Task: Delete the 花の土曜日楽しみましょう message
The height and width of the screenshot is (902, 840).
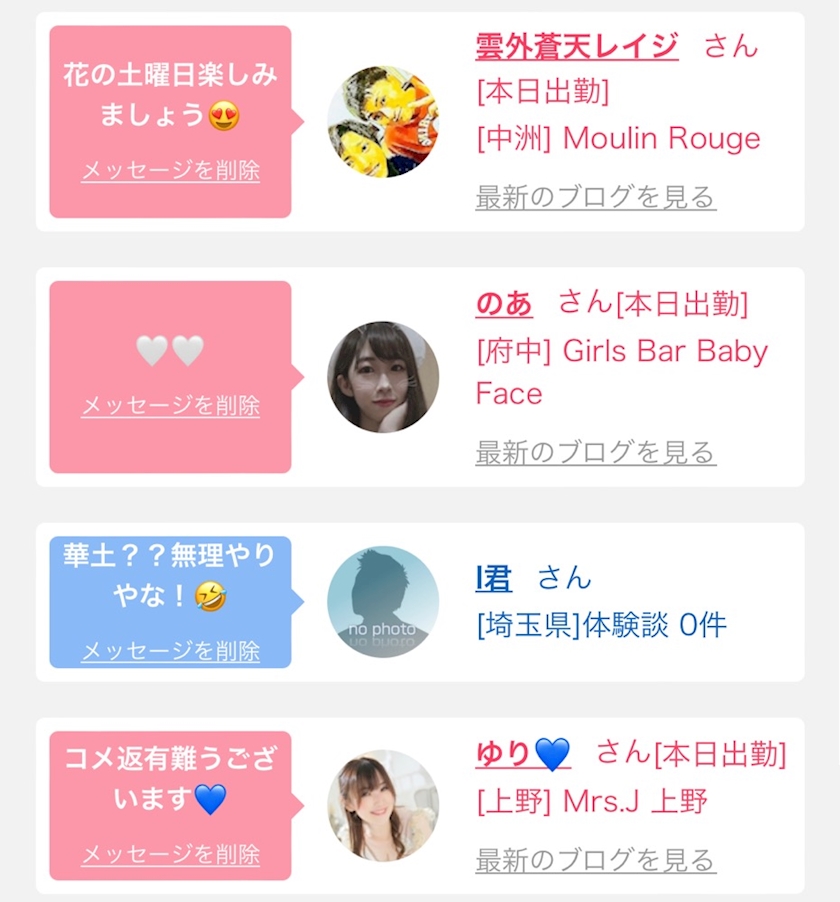Action: coord(170,170)
